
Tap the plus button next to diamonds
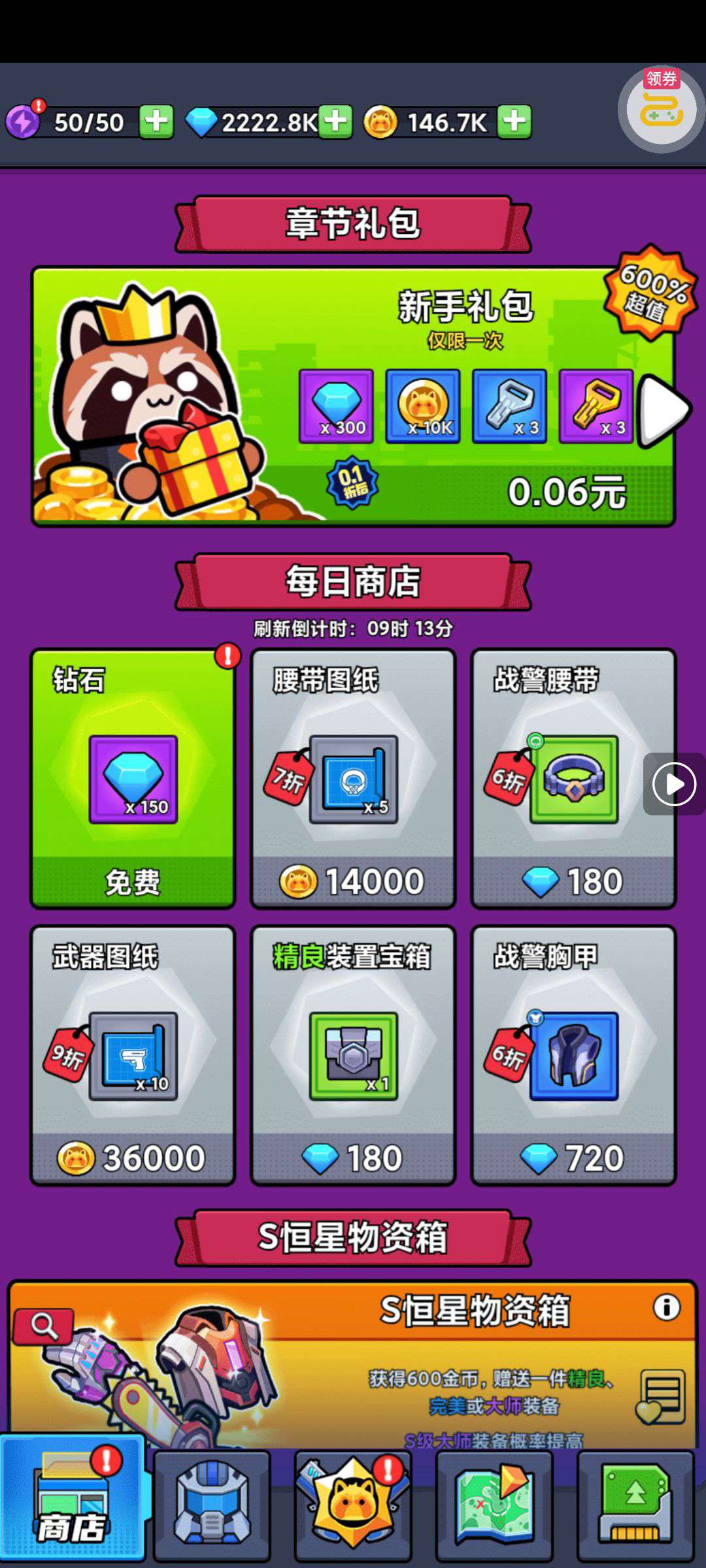(335, 122)
